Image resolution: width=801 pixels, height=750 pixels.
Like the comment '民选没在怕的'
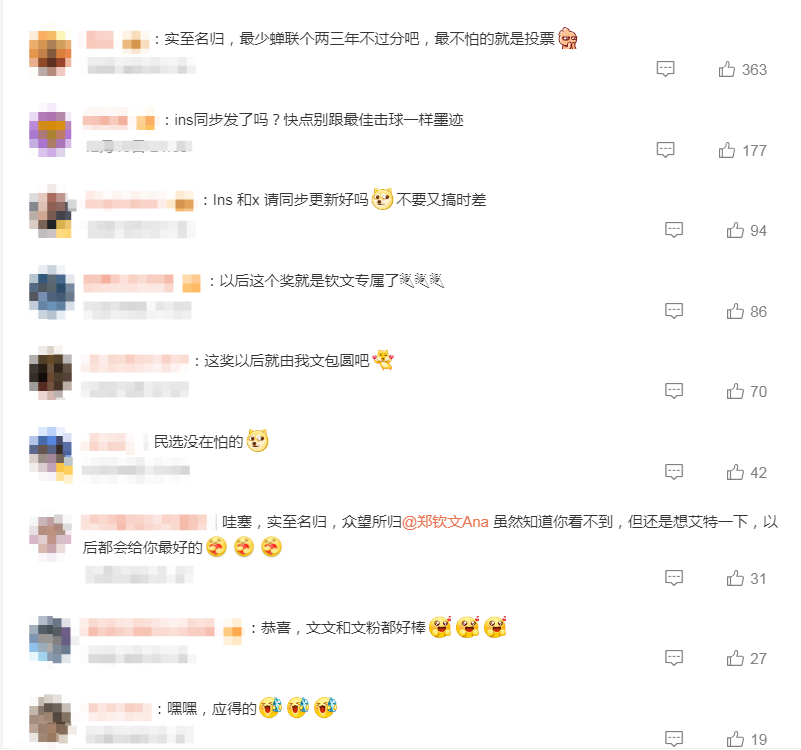coord(735,472)
